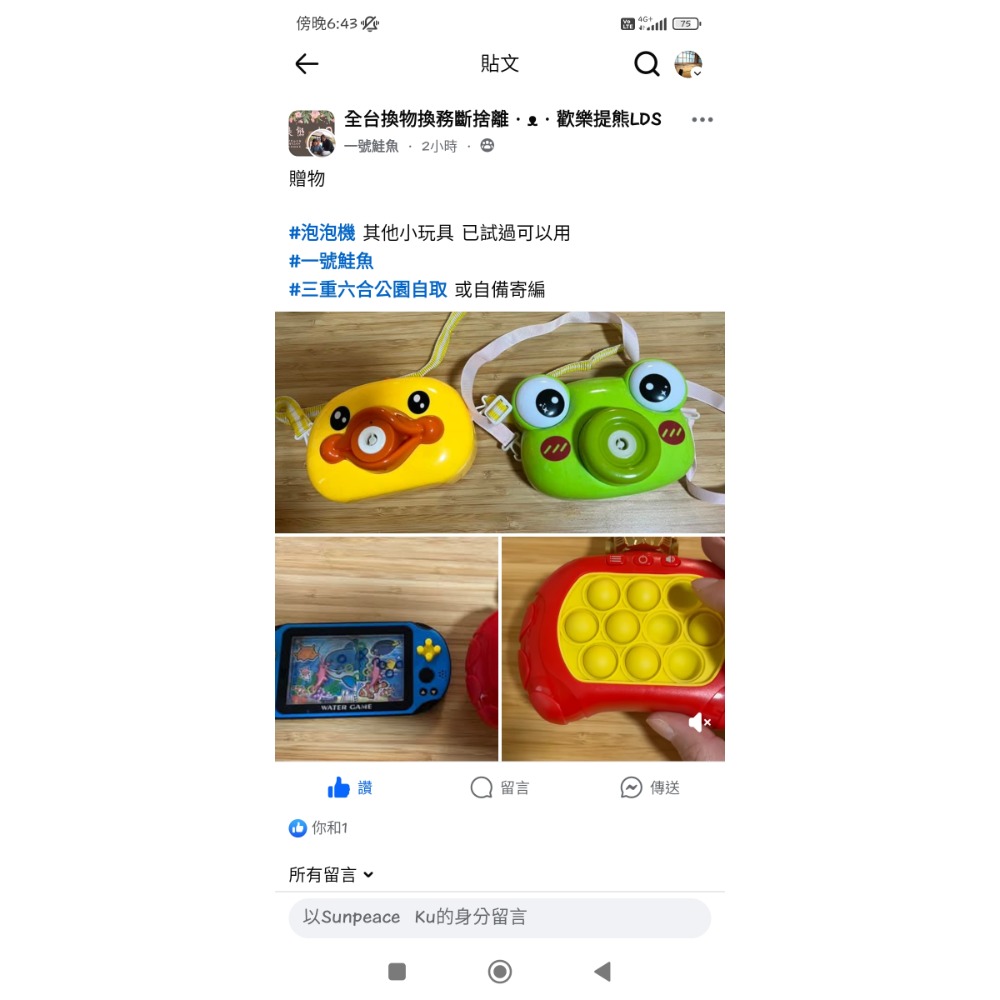The height and width of the screenshot is (1000, 1000).
Task: Go back using the top arrow
Action: coord(307,64)
